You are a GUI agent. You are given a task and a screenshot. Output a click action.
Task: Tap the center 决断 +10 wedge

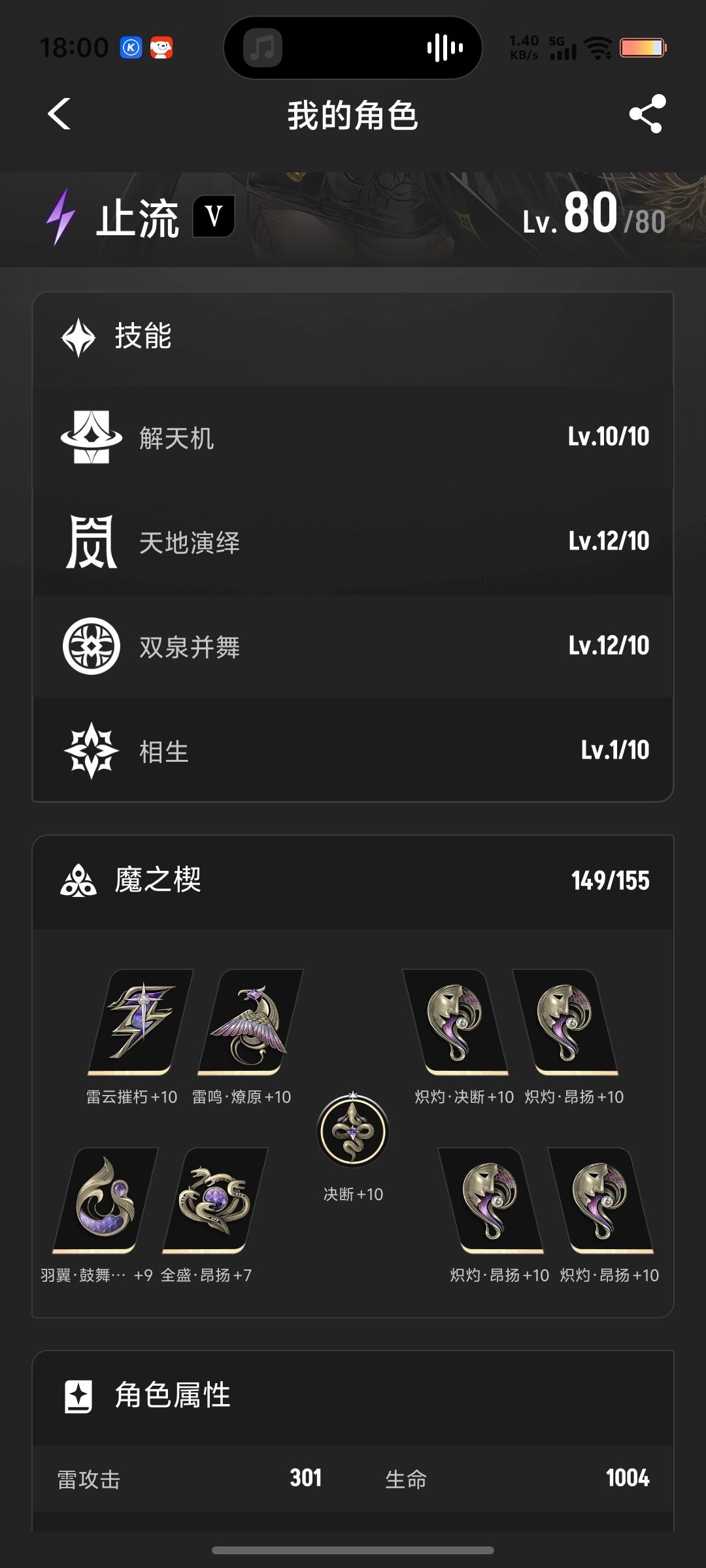pos(353,1131)
